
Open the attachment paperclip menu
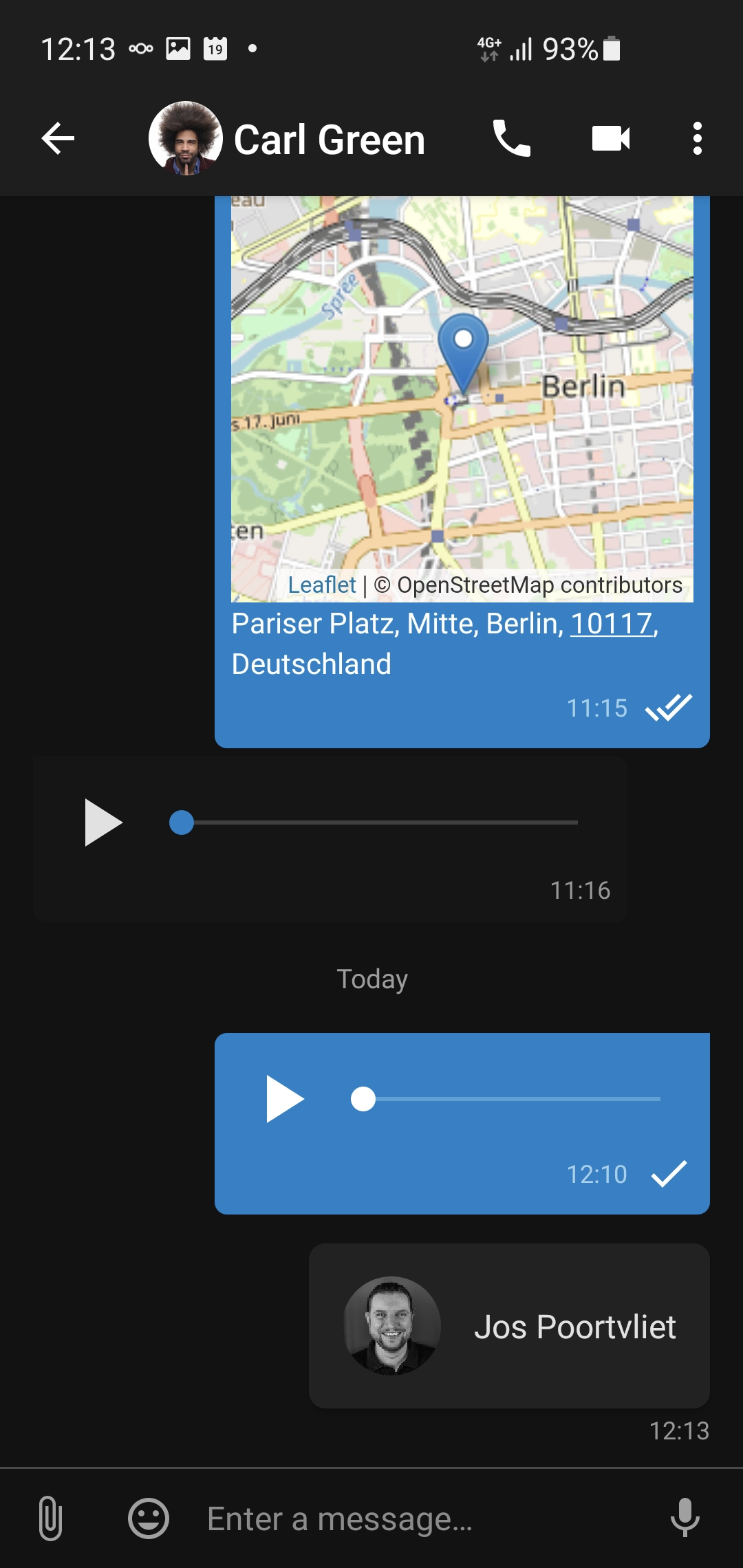(x=50, y=1518)
